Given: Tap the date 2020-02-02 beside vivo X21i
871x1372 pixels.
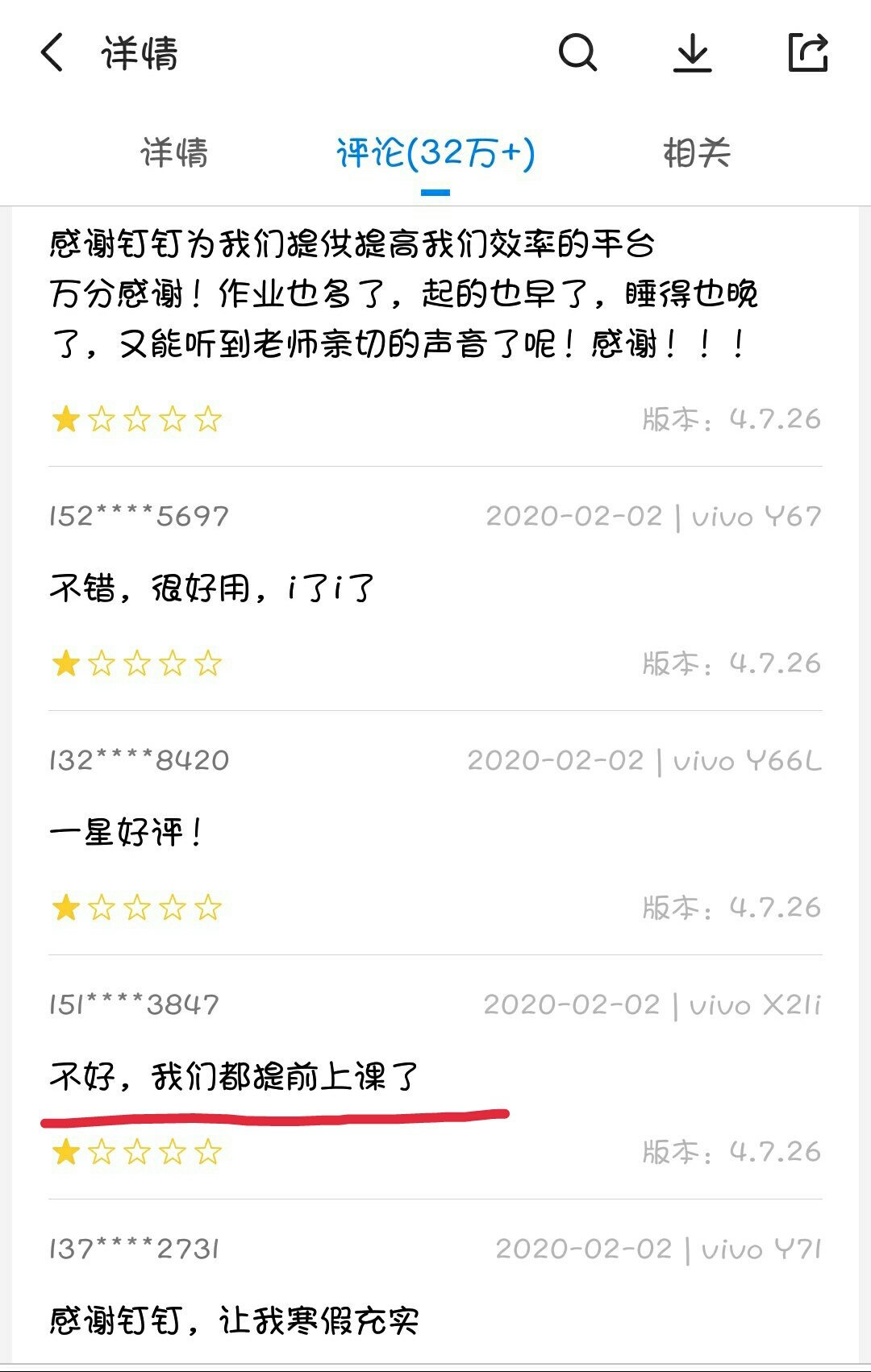Looking at the screenshot, I should tap(574, 1004).
